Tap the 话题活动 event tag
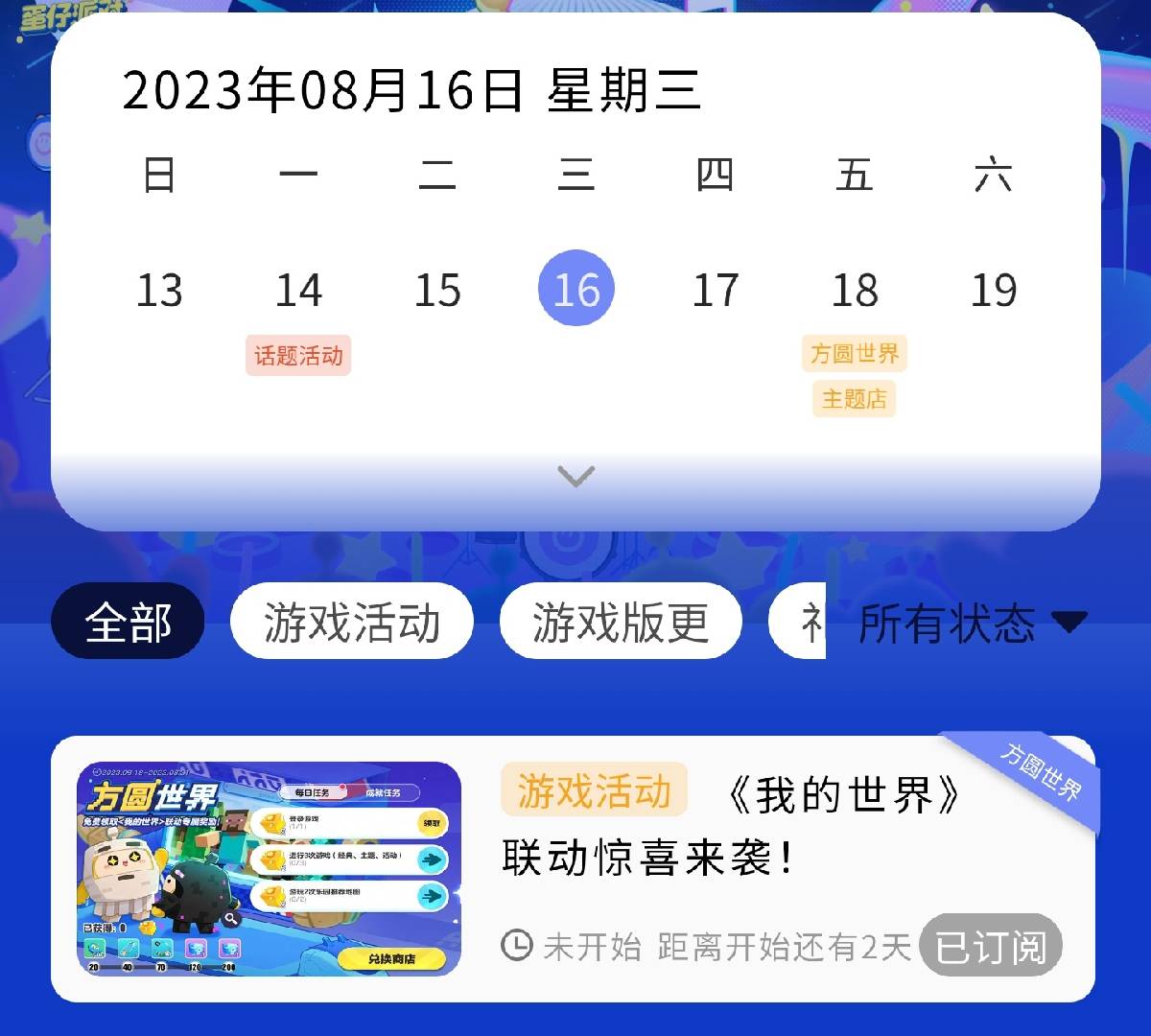Viewport: 1151px width, 1036px height. click(298, 356)
